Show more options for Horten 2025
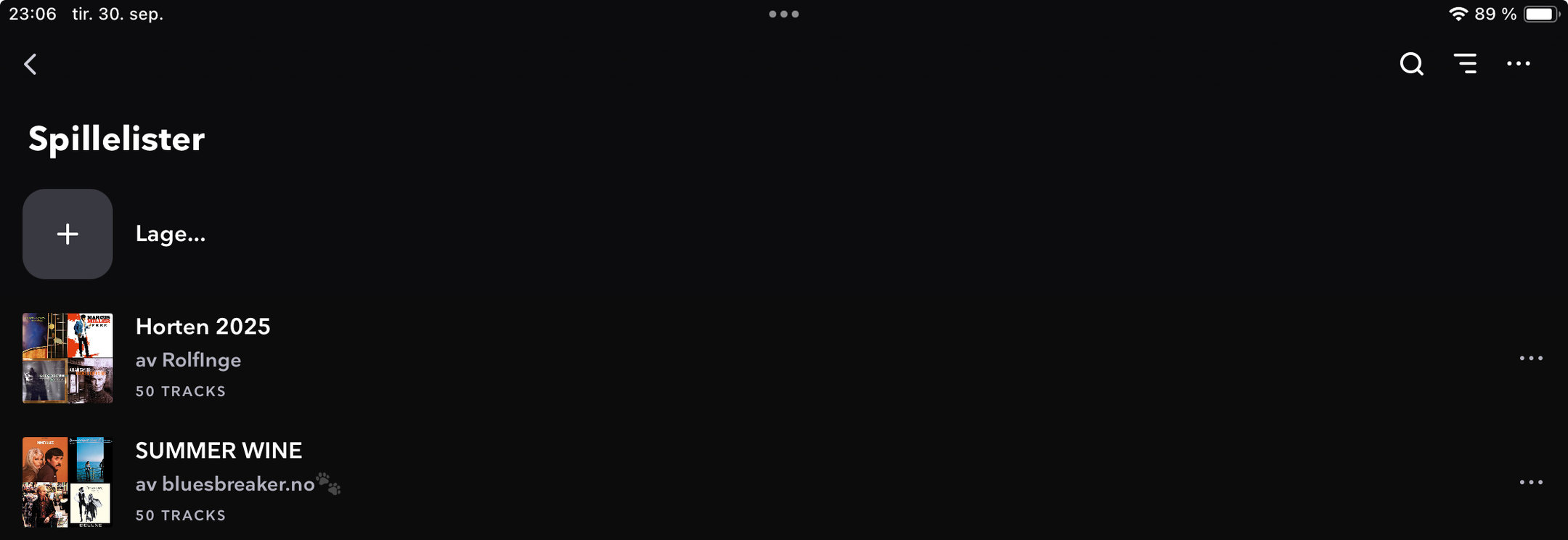 point(1531,359)
